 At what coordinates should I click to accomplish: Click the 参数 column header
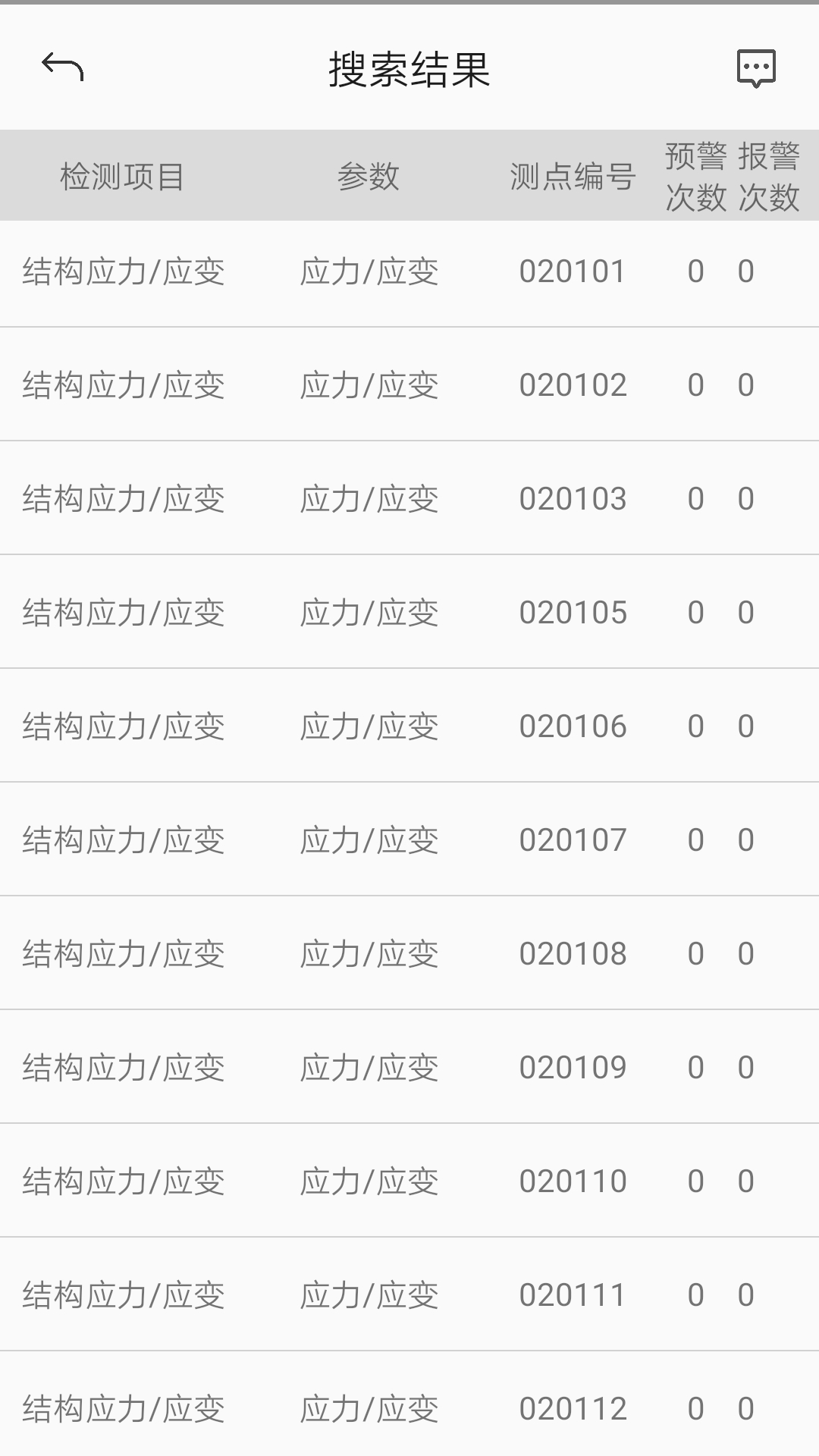[369, 175]
